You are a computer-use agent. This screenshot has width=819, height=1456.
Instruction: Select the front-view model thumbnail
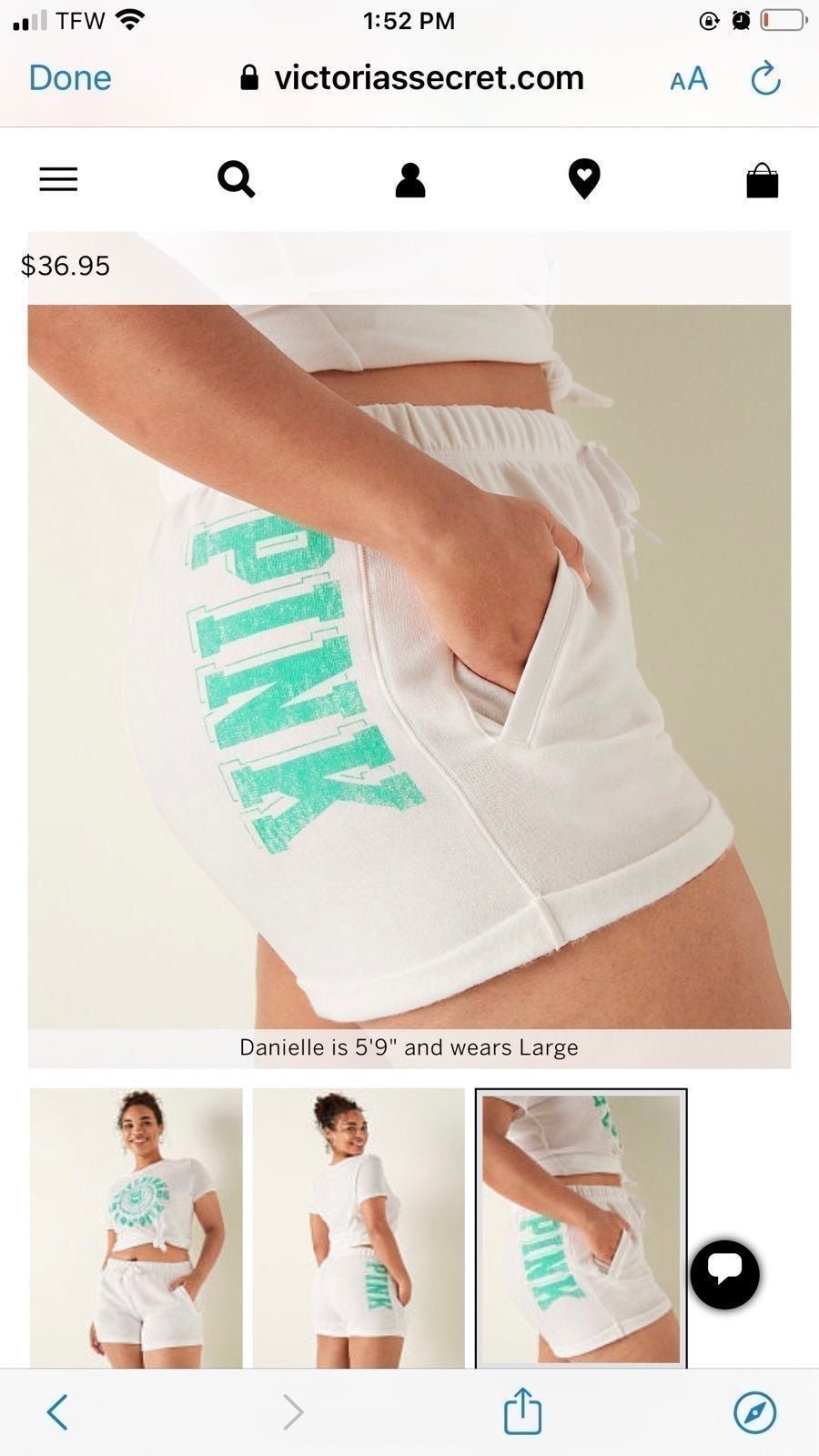click(x=136, y=1228)
